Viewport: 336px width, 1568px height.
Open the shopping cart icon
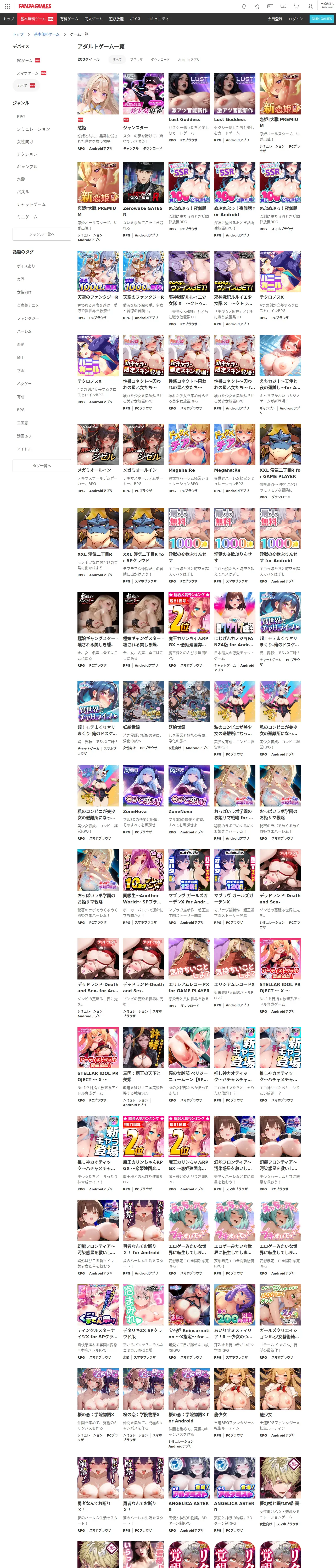click(x=296, y=6)
